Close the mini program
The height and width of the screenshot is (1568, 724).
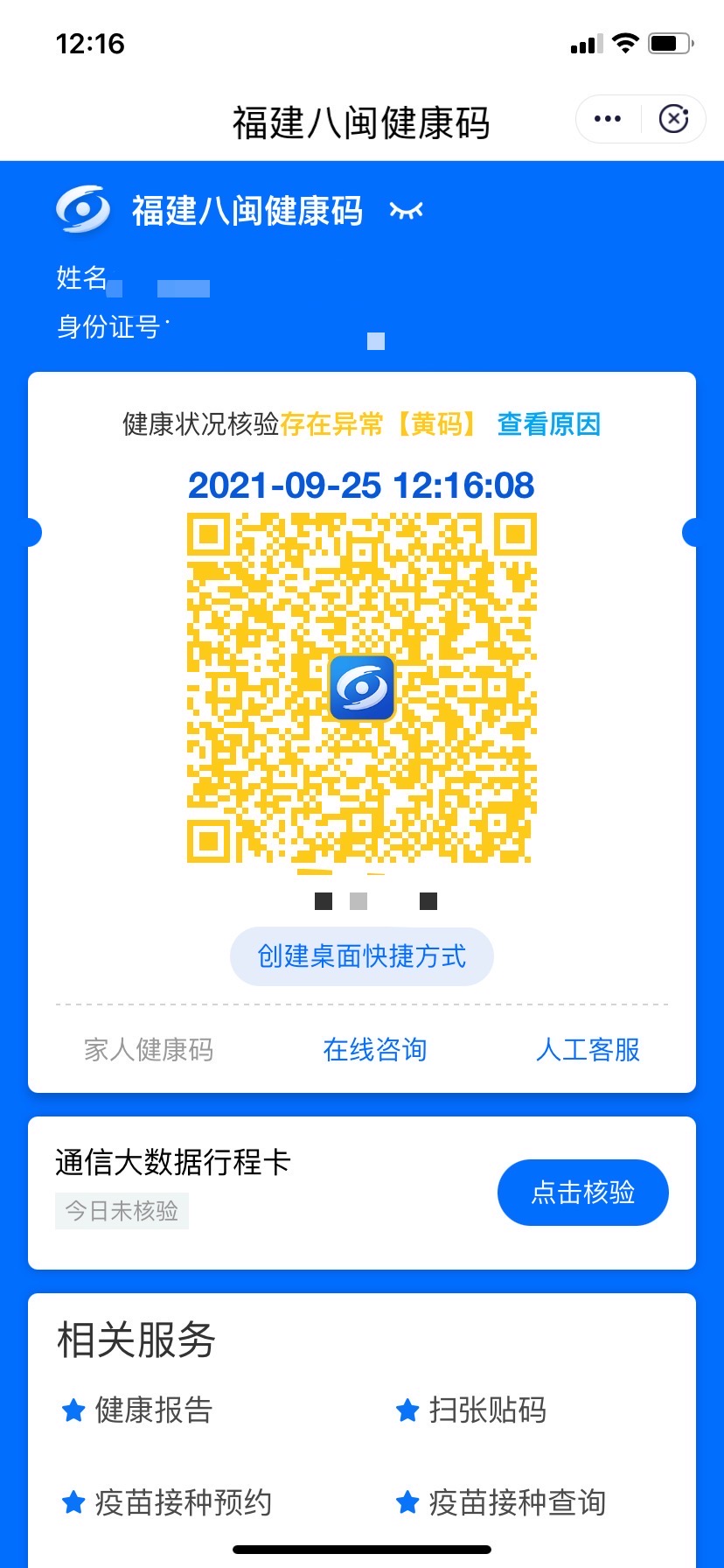pos(673,119)
